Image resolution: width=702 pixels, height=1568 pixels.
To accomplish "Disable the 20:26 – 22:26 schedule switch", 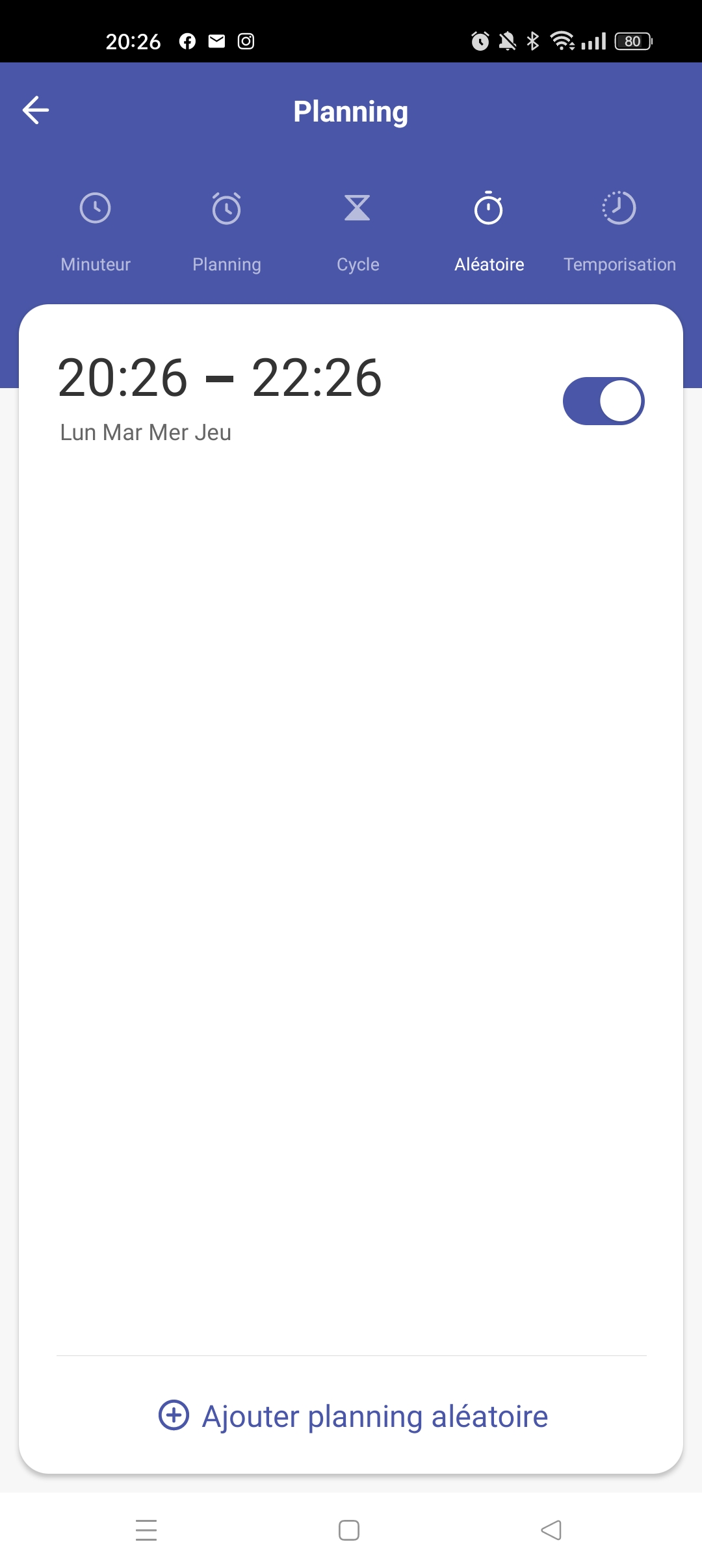I will pyautogui.click(x=603, y=401).
